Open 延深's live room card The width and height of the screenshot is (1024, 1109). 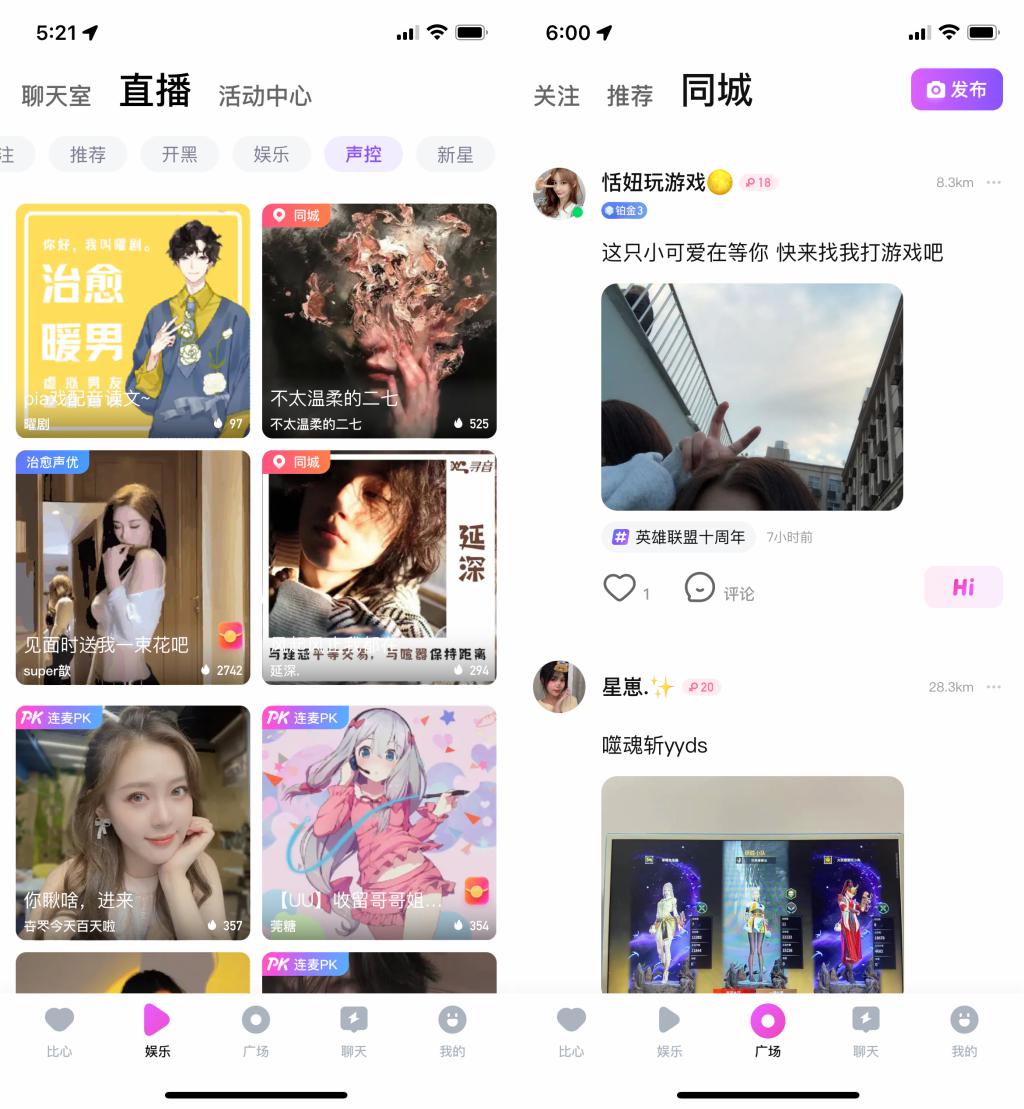(379, 566)
